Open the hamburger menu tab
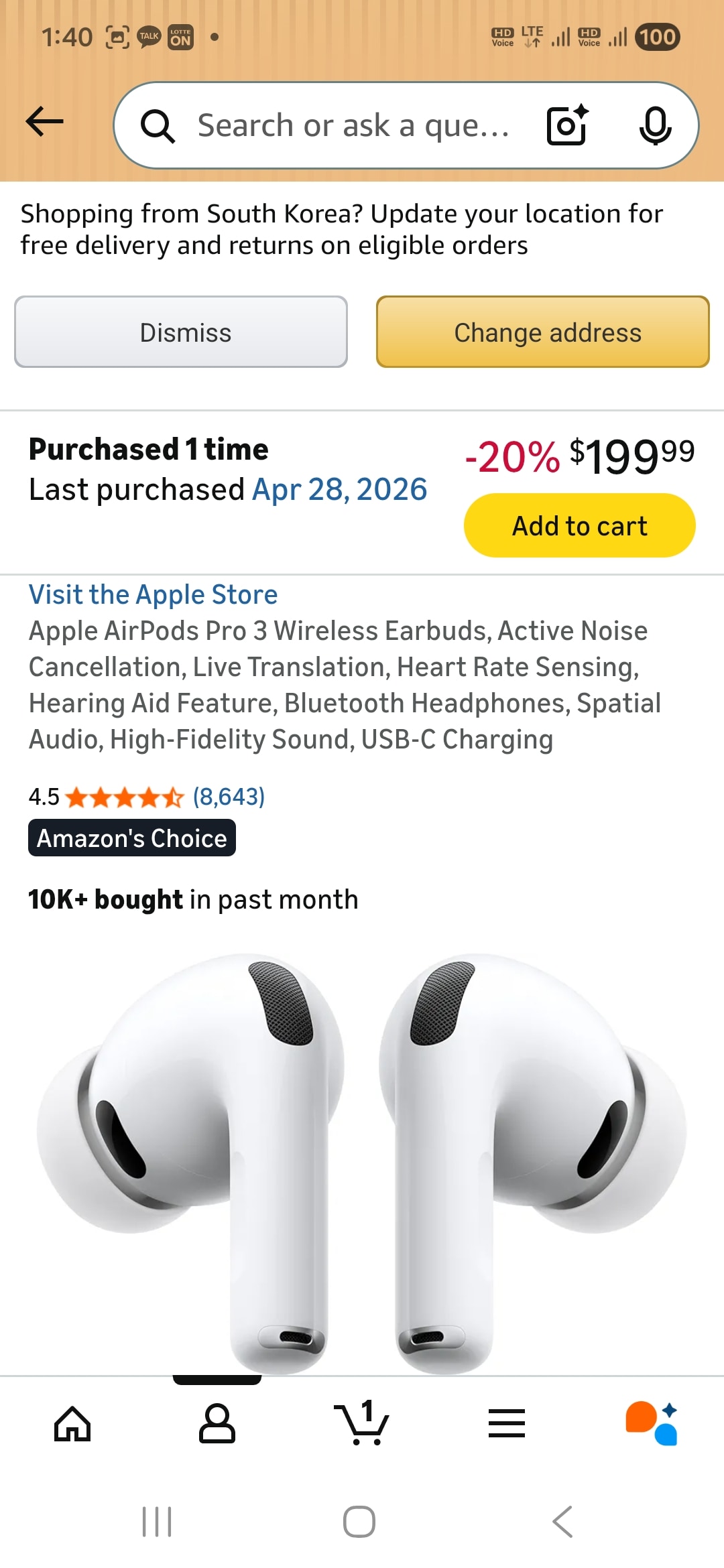 (x=507, y=1423)
